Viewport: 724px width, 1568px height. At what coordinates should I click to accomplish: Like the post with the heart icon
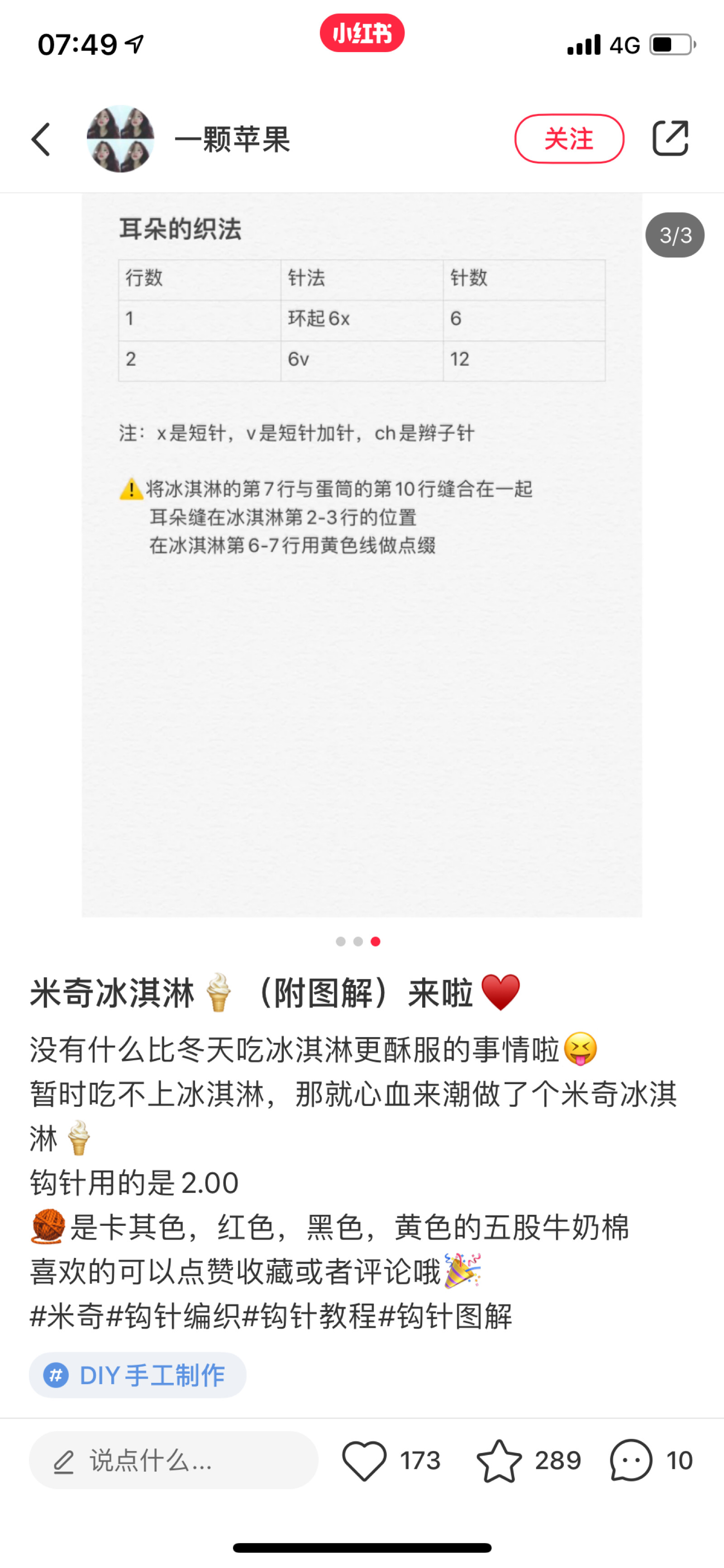[364, 1460]
